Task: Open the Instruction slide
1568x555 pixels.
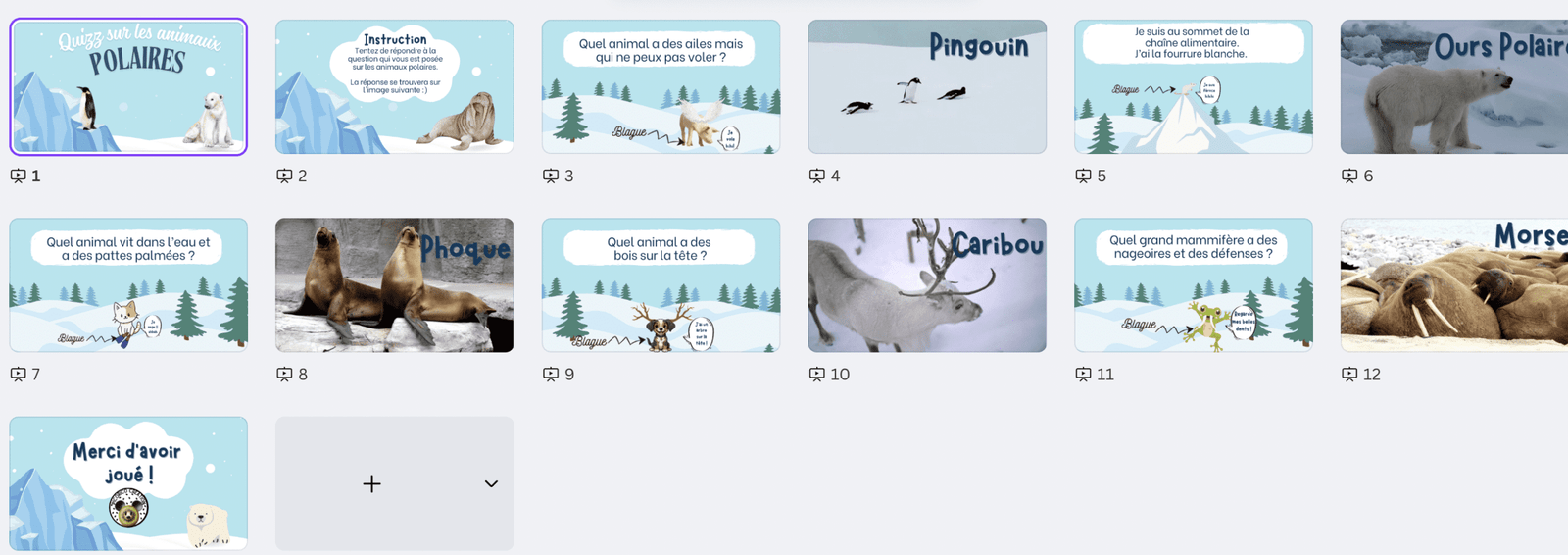Action: 394,87
